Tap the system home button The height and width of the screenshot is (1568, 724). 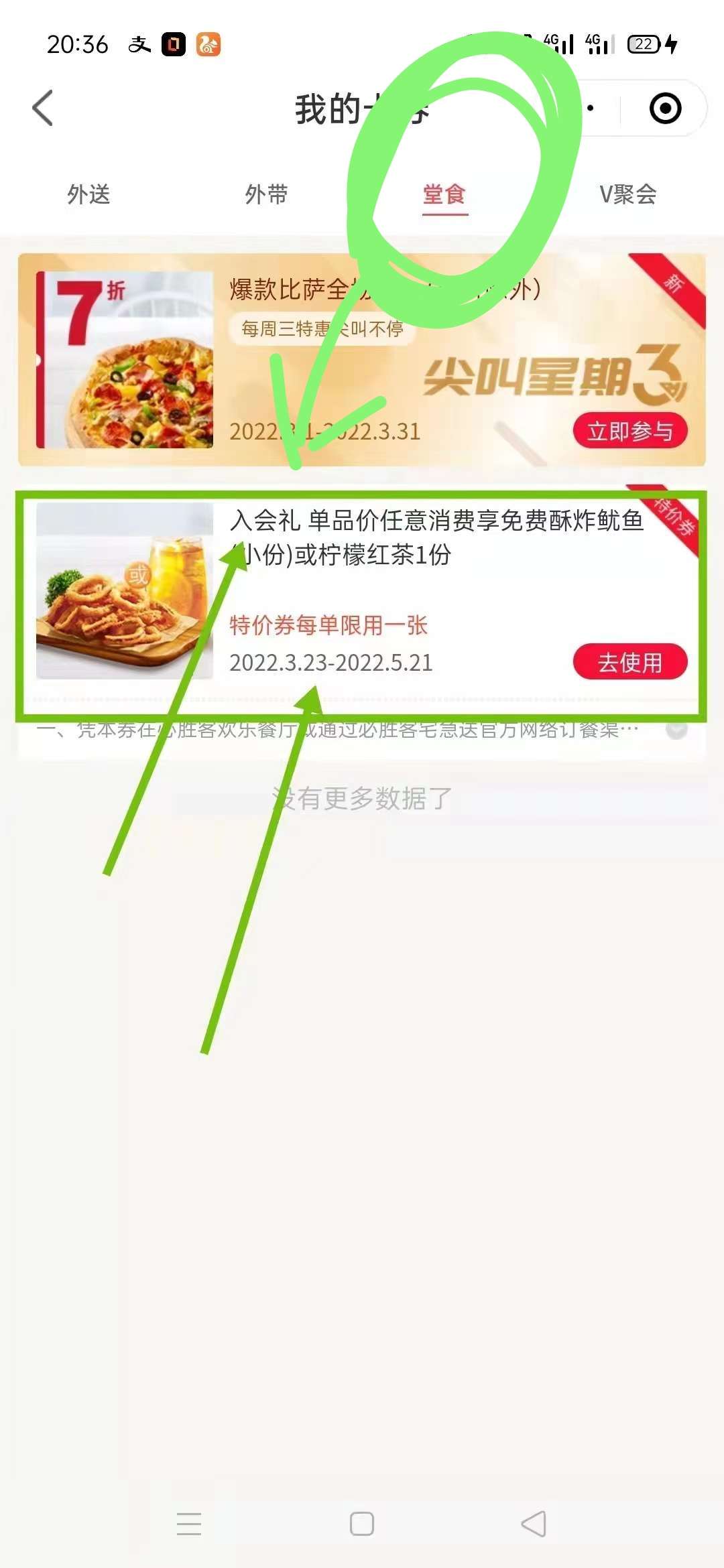pyautogui.click(x=362, y=1524)
